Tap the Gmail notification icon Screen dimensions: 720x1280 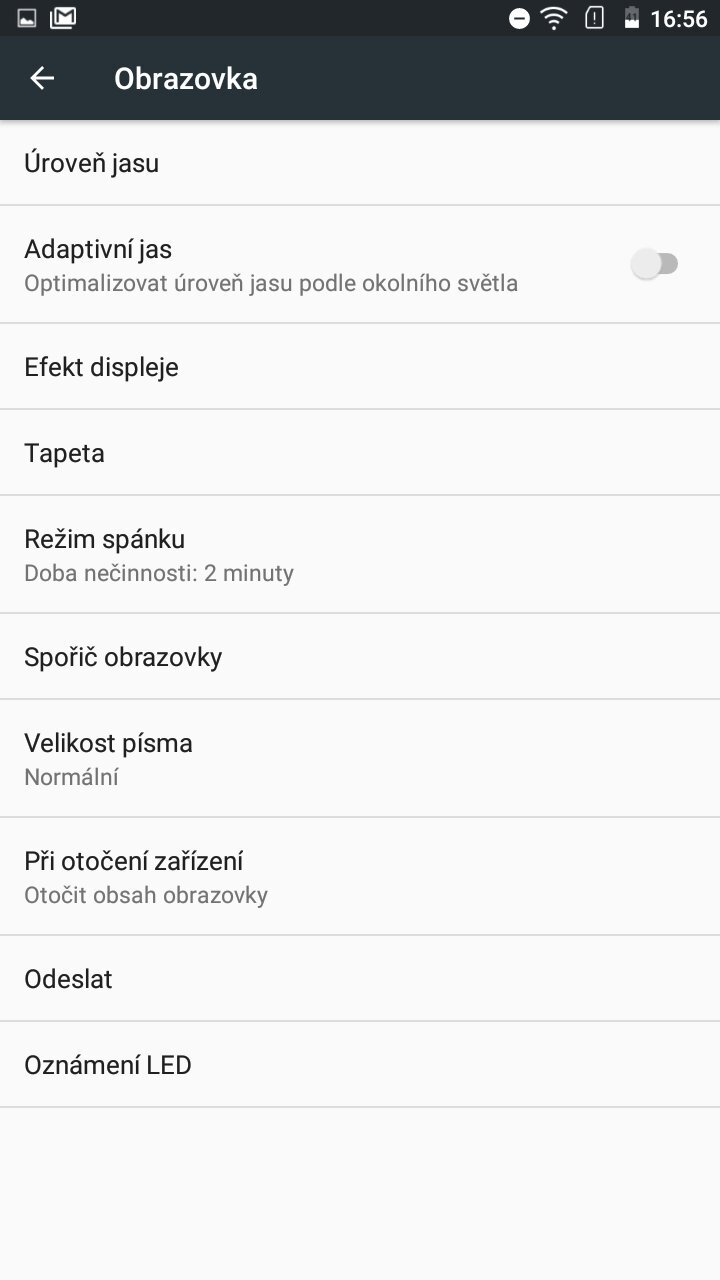click(x=64, y=17)
